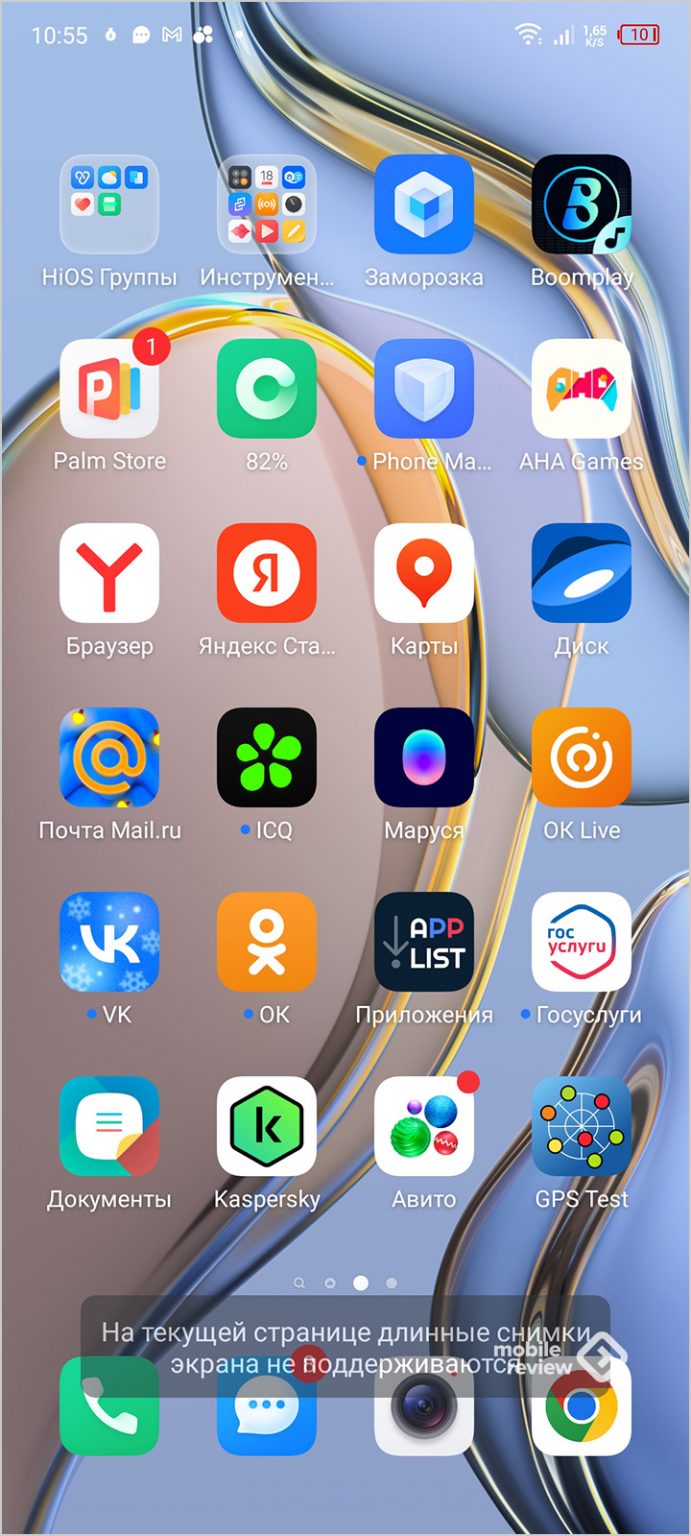This screenshot has width=691, height=1536.
Task: Open Boomplay music app
Action: [x=581, y=204]
